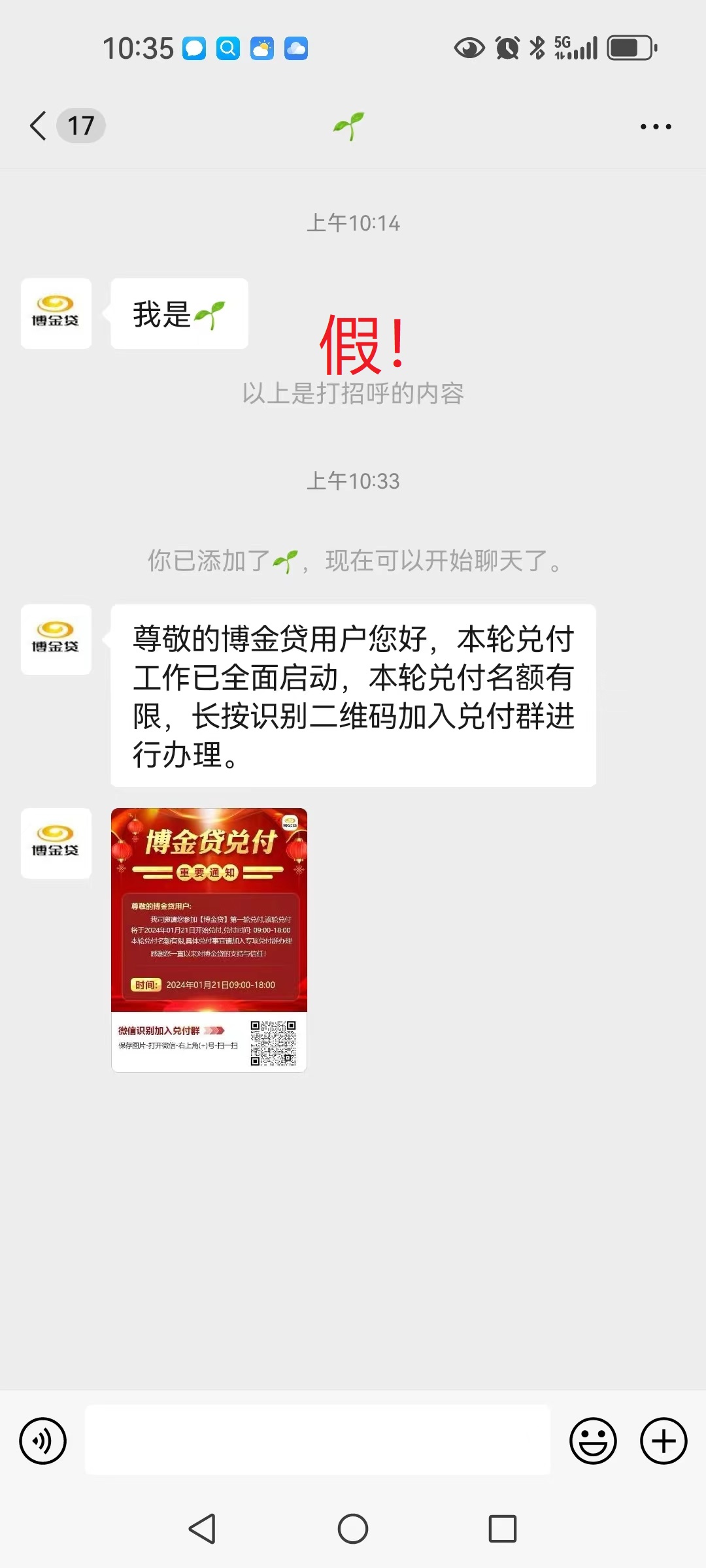The width and height of the screenshot is (706, 1568).
Task: Open the plus attachments menu
Action: point(664,1441)
